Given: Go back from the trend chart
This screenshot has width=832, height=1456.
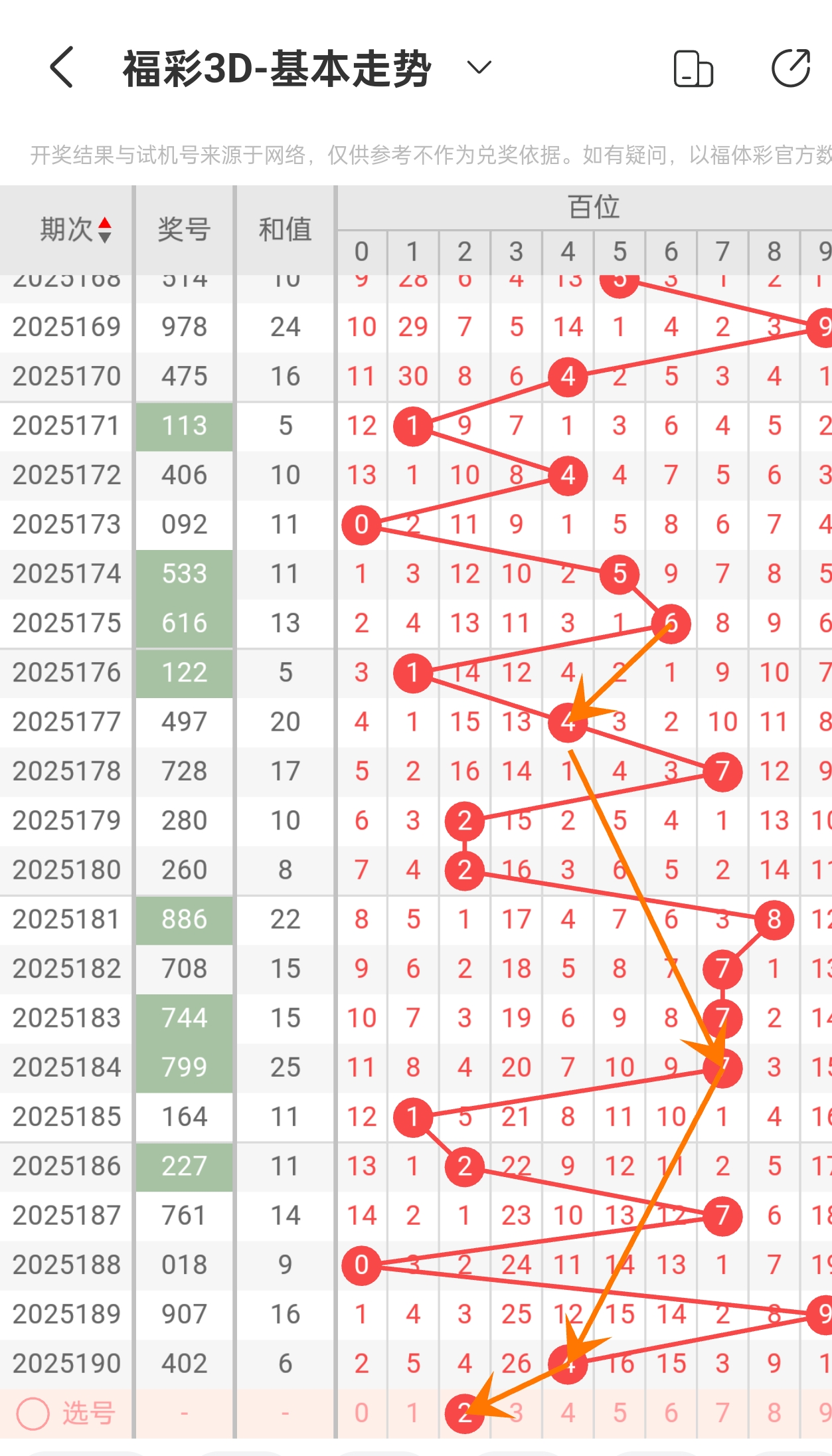Looking at the screenshot, I should pos(62,68).
